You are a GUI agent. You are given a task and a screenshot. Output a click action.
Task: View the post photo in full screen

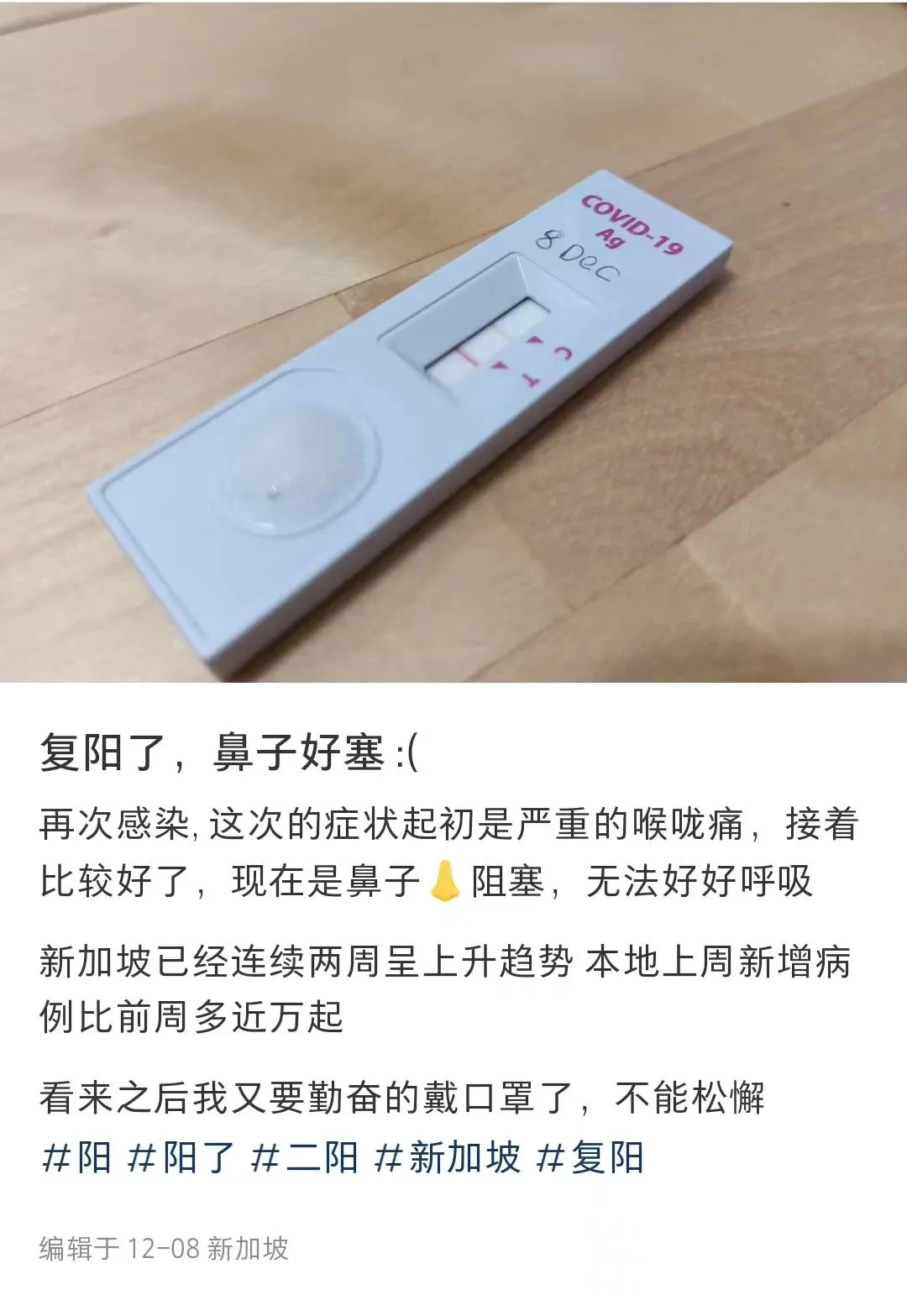pyautogui.click(x=453, y=341)
